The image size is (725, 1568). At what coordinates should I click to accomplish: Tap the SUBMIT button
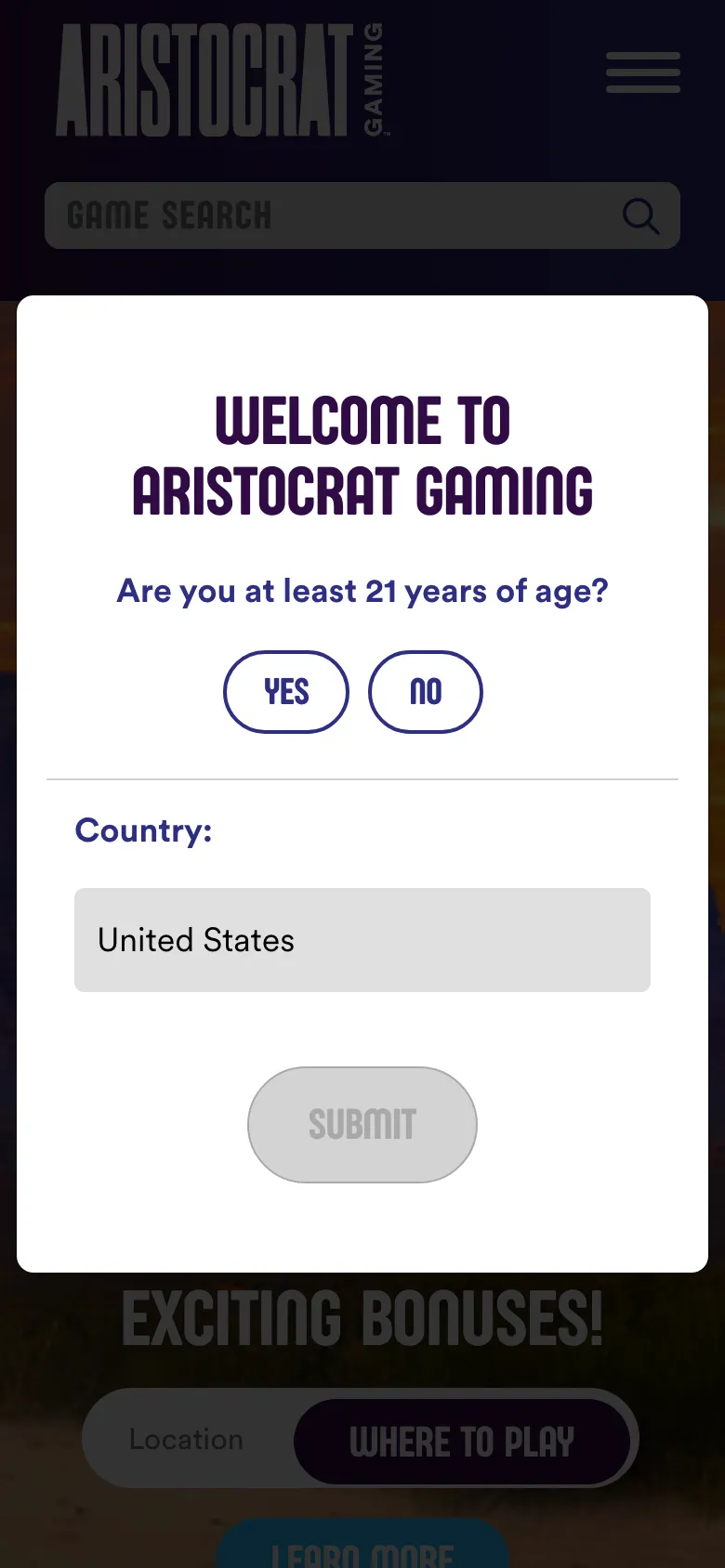(362, 1124)
